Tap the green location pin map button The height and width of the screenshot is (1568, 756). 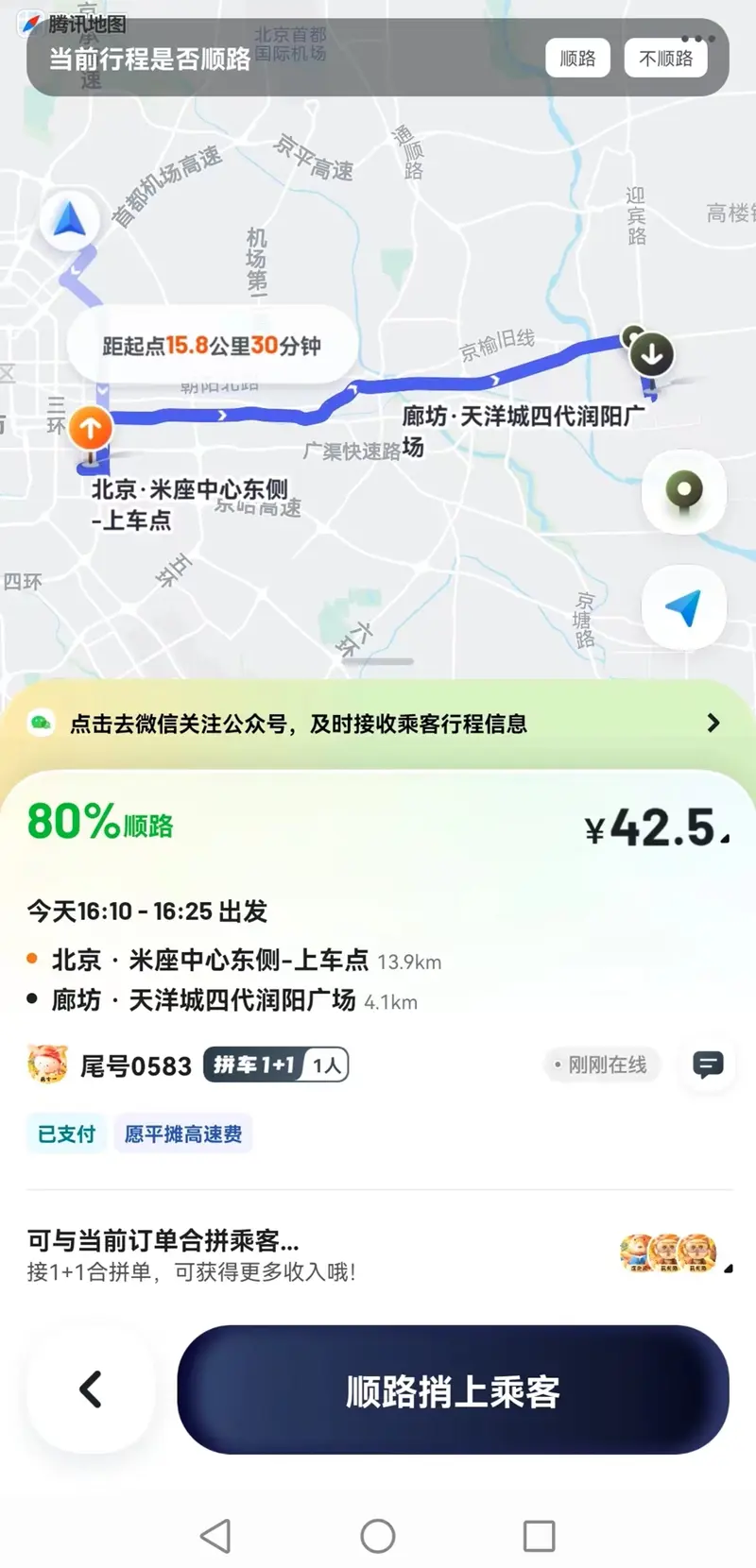[x=684, y=491]
